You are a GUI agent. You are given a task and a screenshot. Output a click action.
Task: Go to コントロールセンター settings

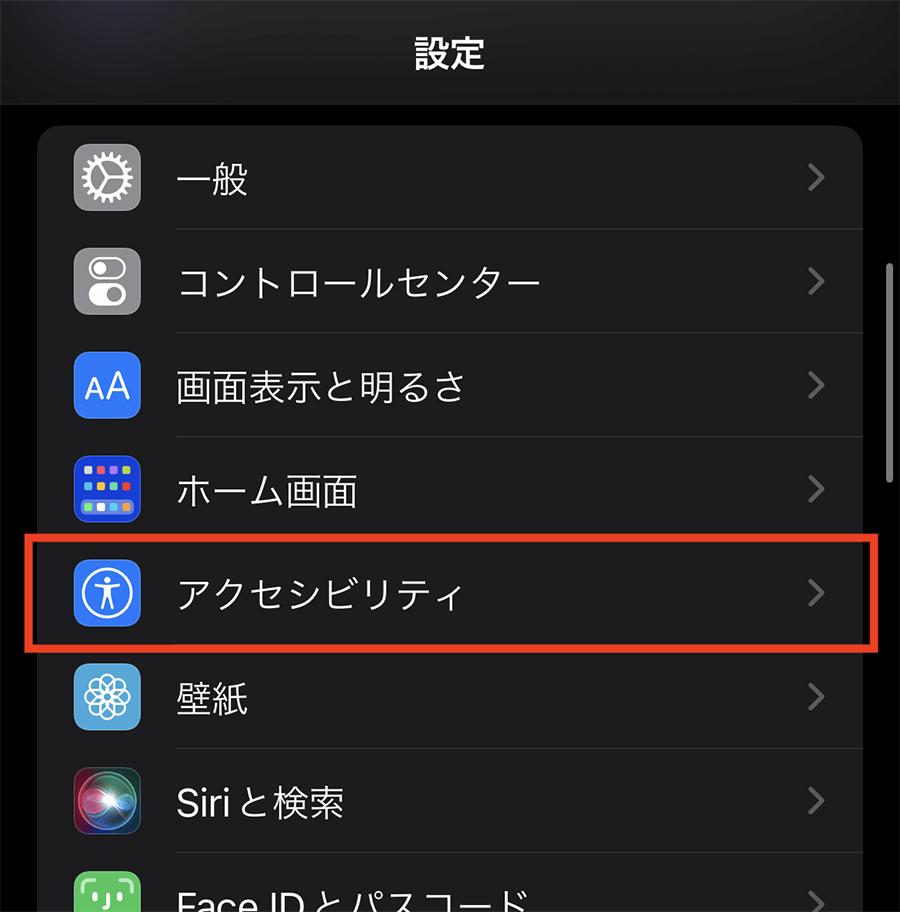click(x=450, y=283)
